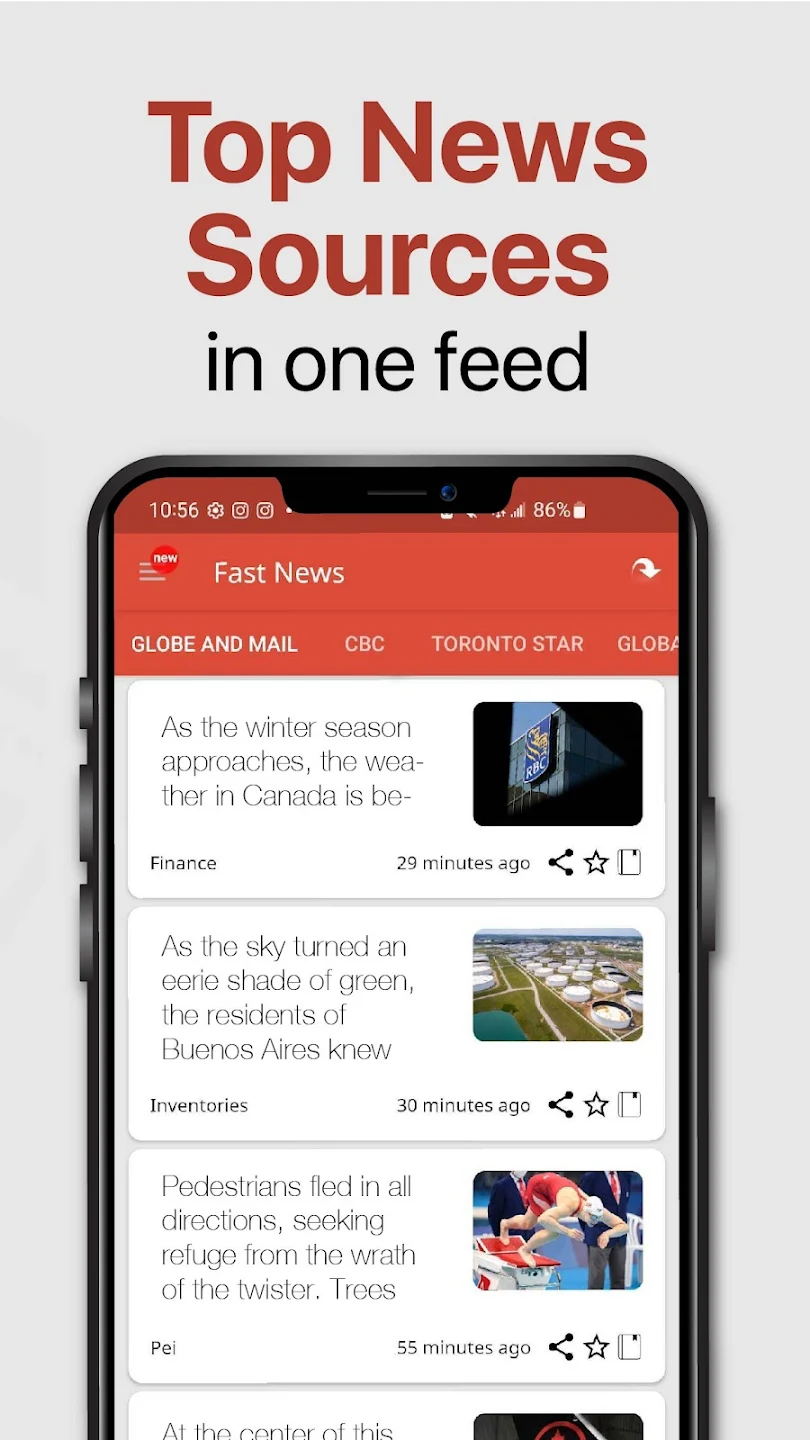Toggle the favorite star on the Pei article
This screenshot has width=810, height=1440.
(596, 1347)
